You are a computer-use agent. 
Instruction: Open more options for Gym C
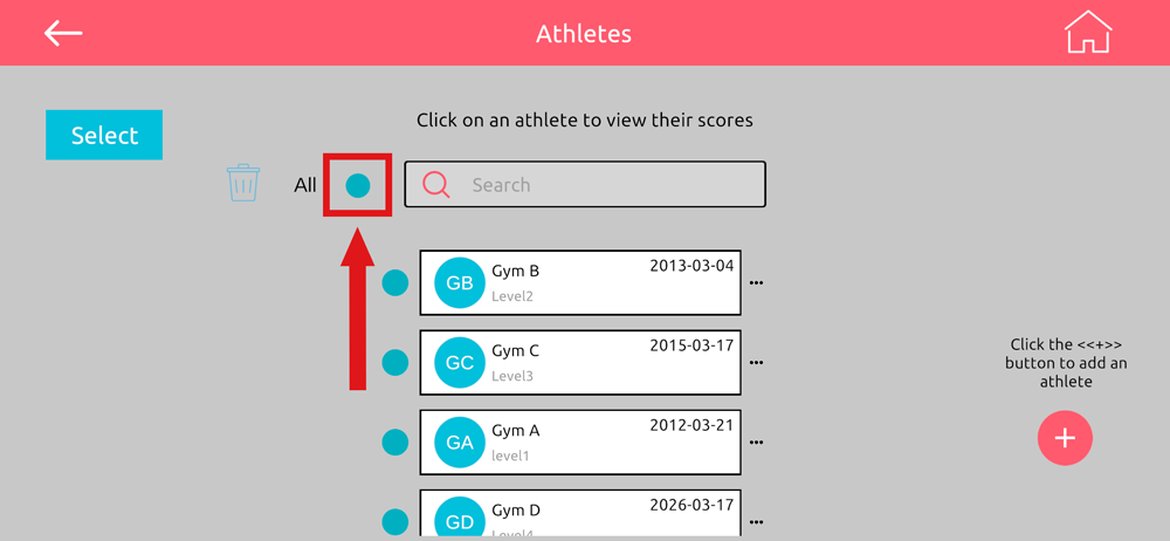(x=756, y=363)
